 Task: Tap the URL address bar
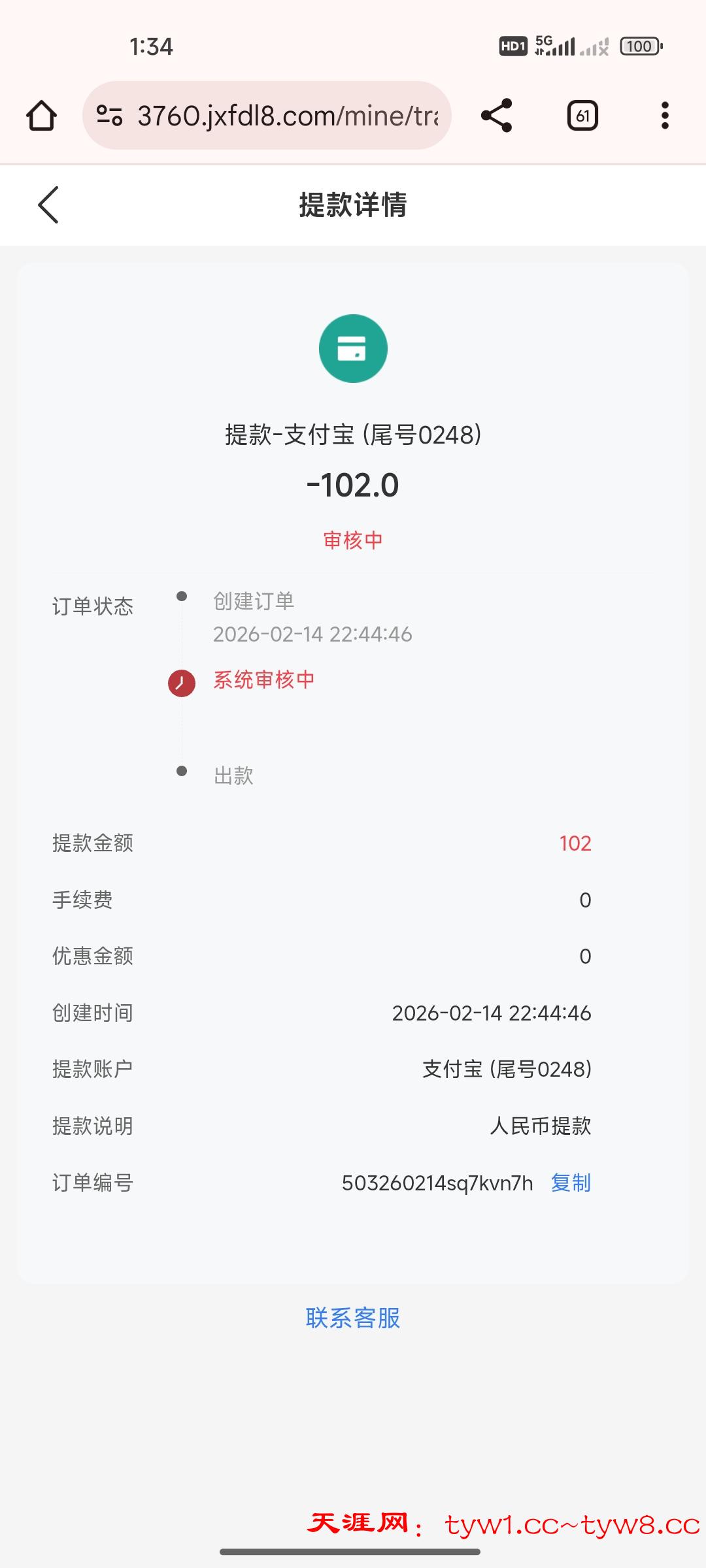[281, 115]
